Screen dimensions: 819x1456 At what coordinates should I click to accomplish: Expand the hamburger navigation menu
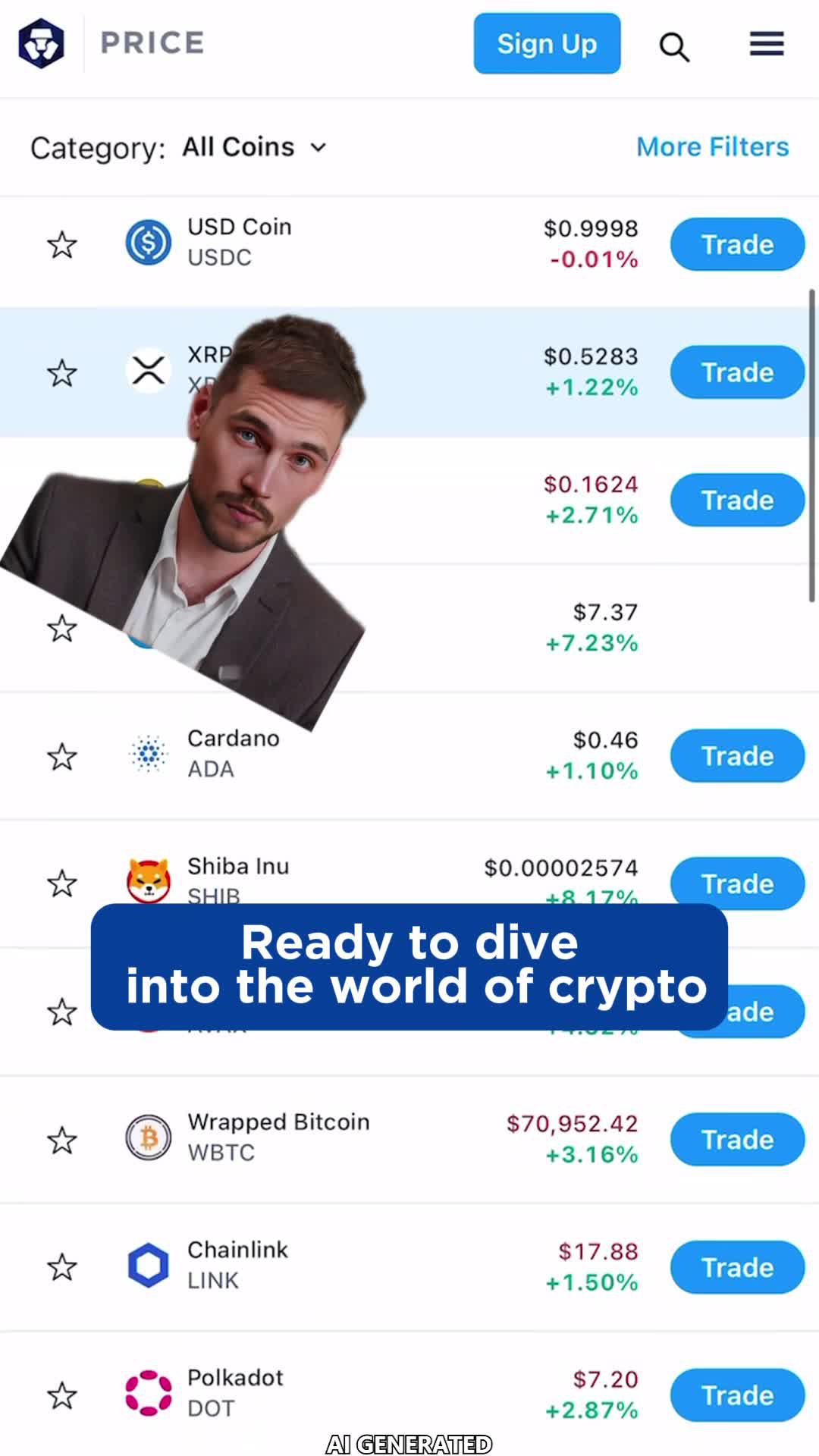pyautogui.click(x=766, y=44)
